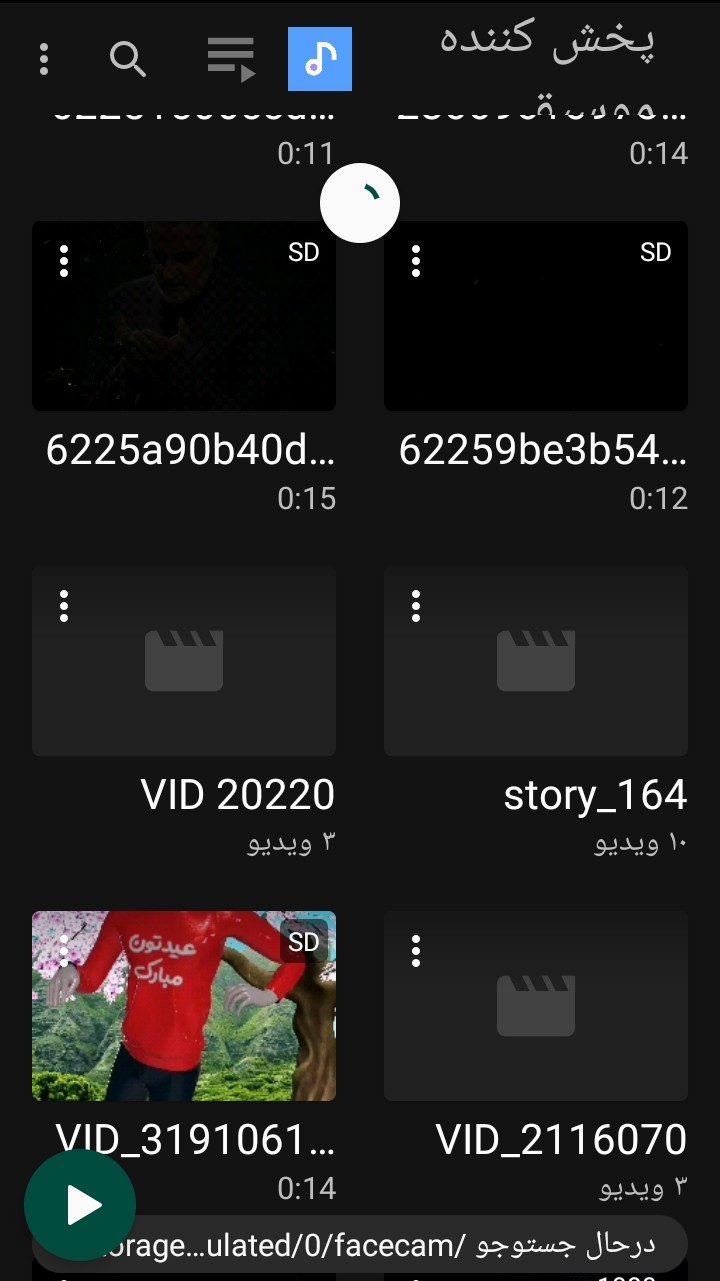Open options for video 6225a90b40d

(x=64, y=261)
